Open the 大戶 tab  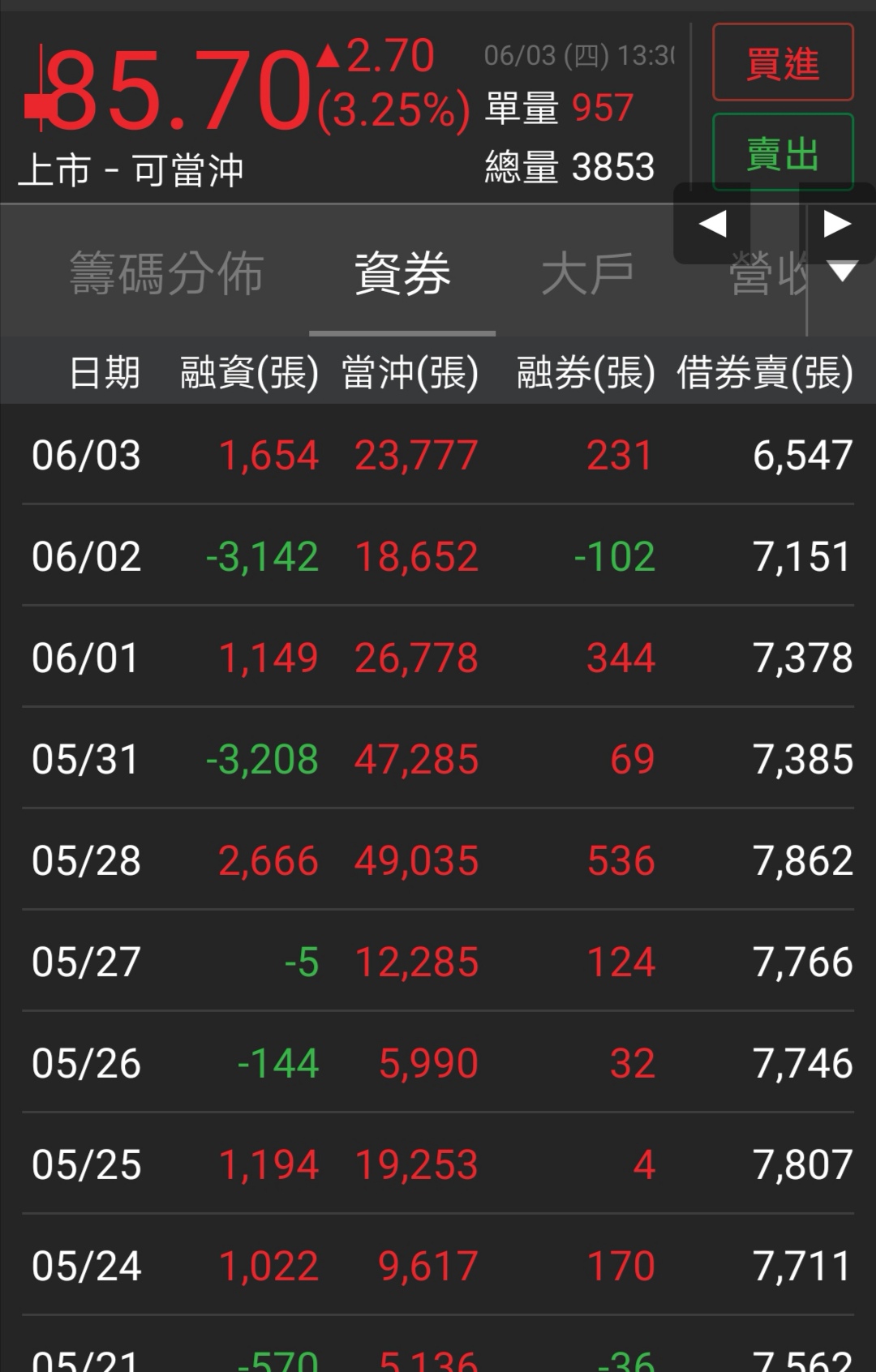(x=587, y=273)
